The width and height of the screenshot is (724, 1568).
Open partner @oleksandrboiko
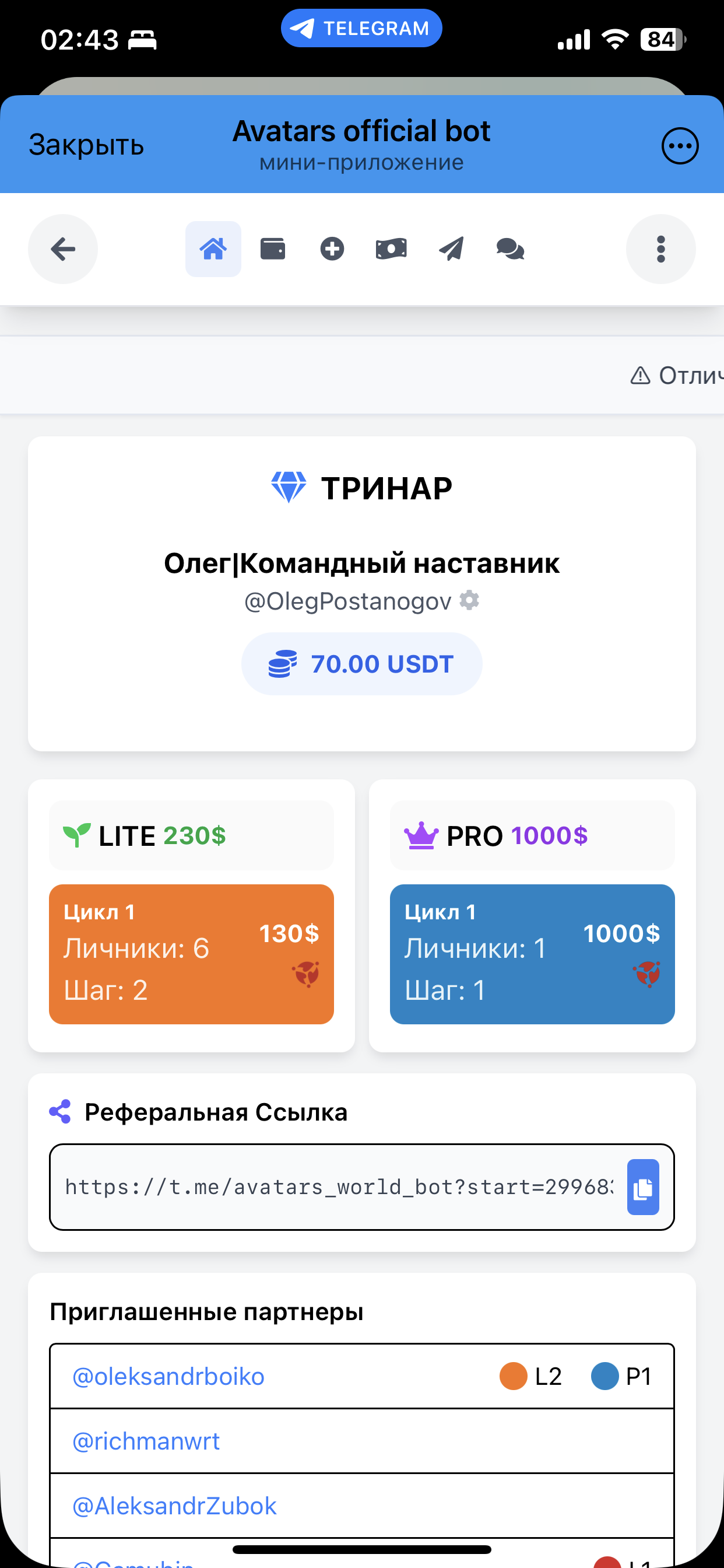(x=168, y=1376)
